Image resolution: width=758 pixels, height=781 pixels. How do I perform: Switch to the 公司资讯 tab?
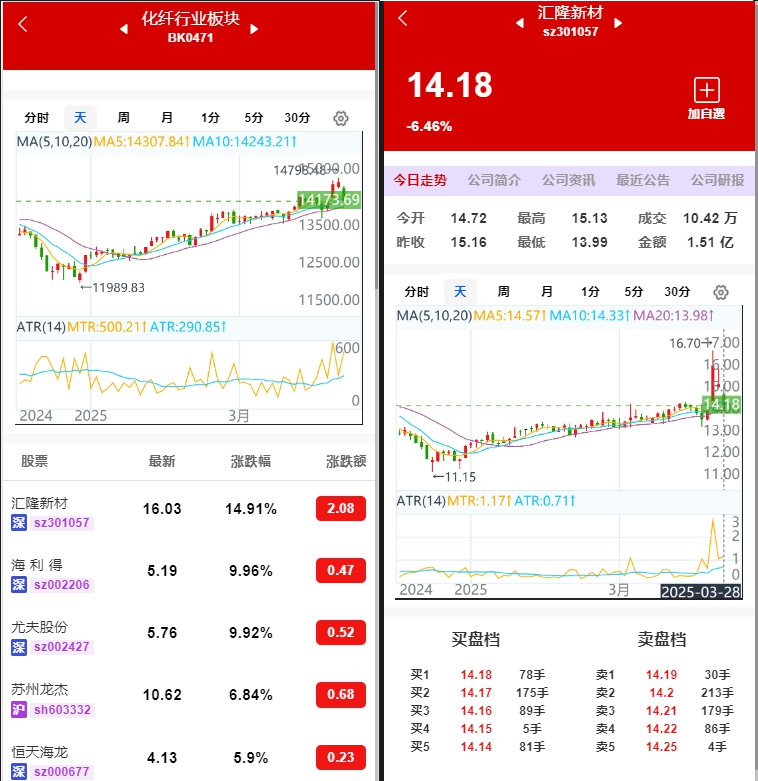coord(568,181)
